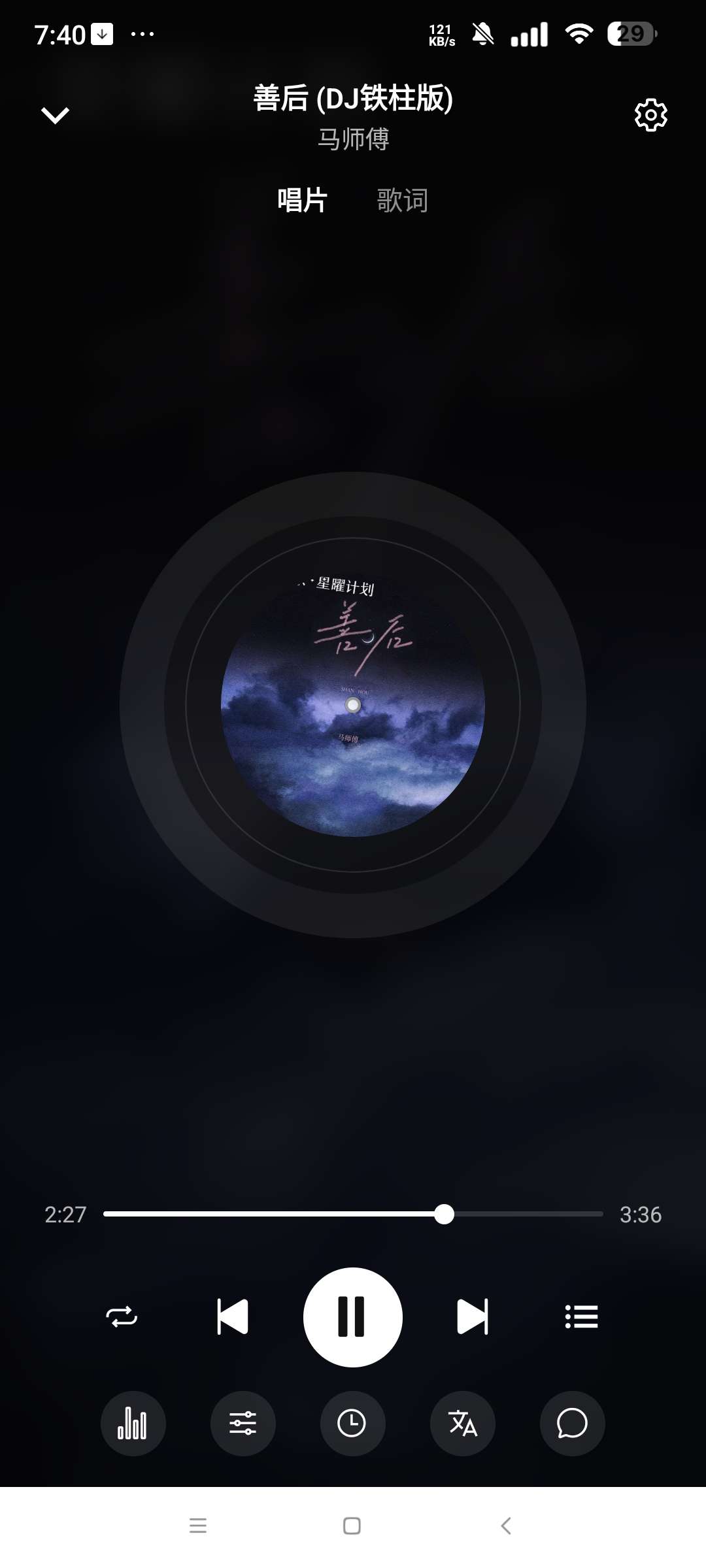This screenshot has height=1568, width=706.
Task: Pause the currently playing song
Action: pos(352,1317)
